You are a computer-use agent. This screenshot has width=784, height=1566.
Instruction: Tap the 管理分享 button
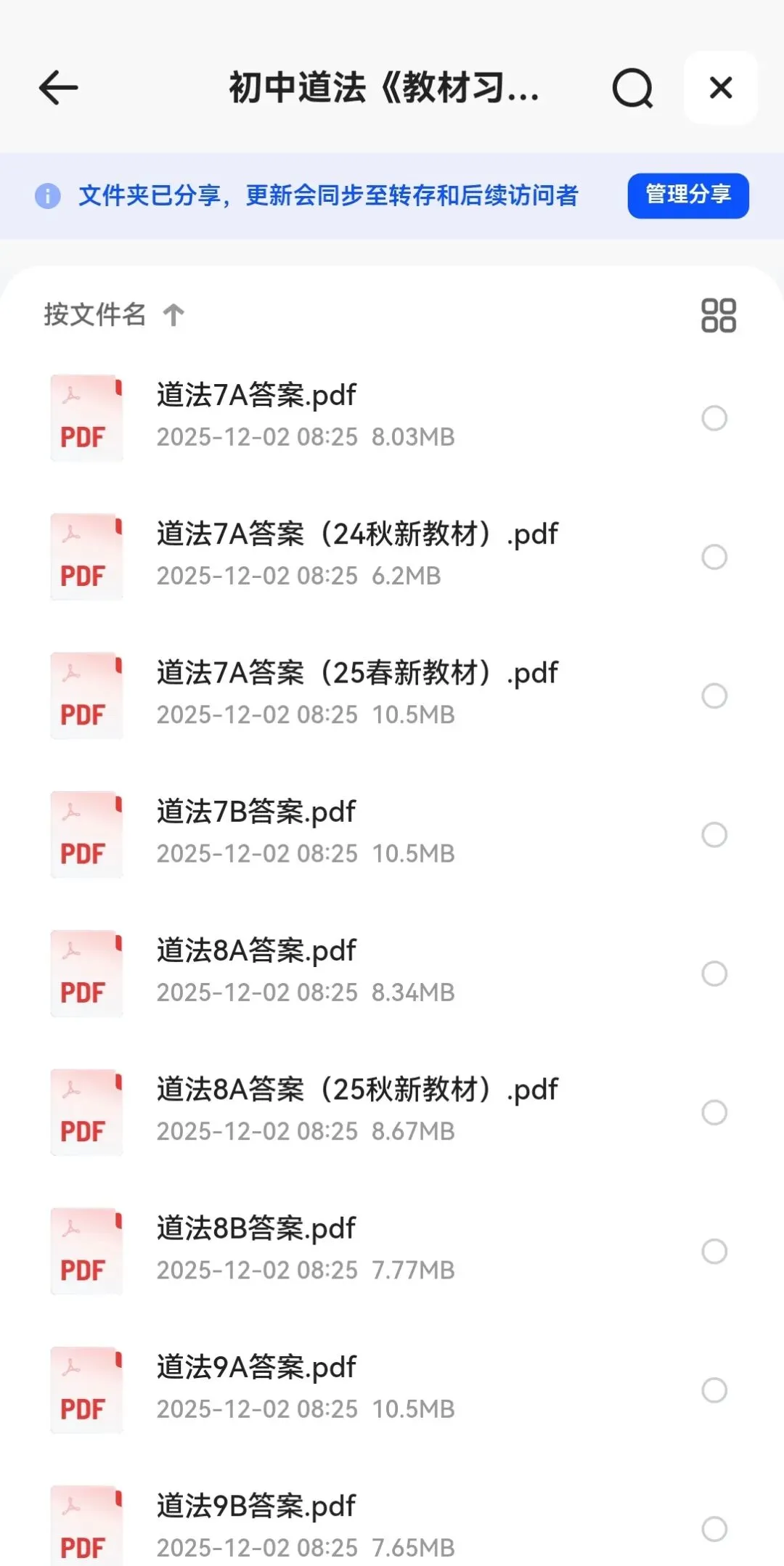(687, 195)
